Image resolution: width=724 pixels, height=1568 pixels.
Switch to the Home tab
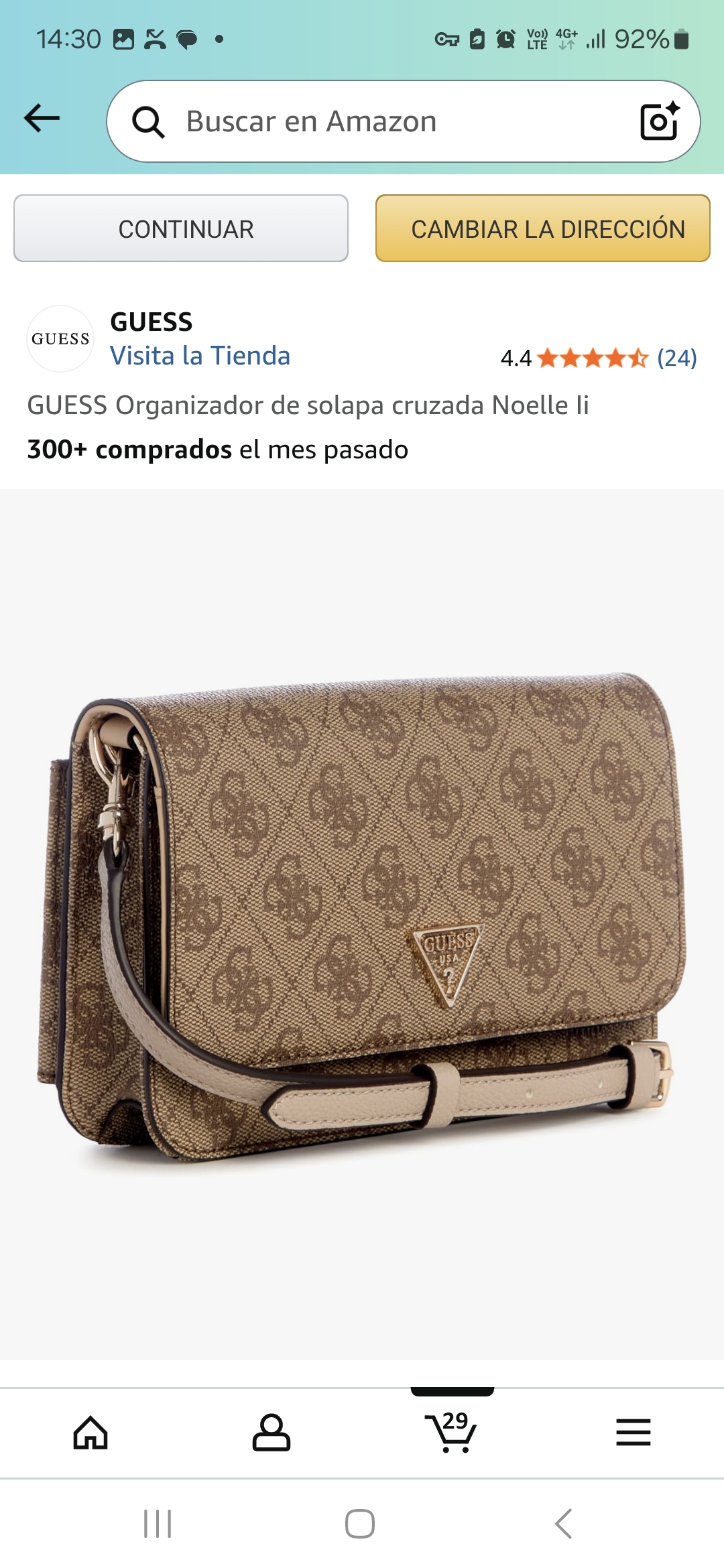[90, 1433]
